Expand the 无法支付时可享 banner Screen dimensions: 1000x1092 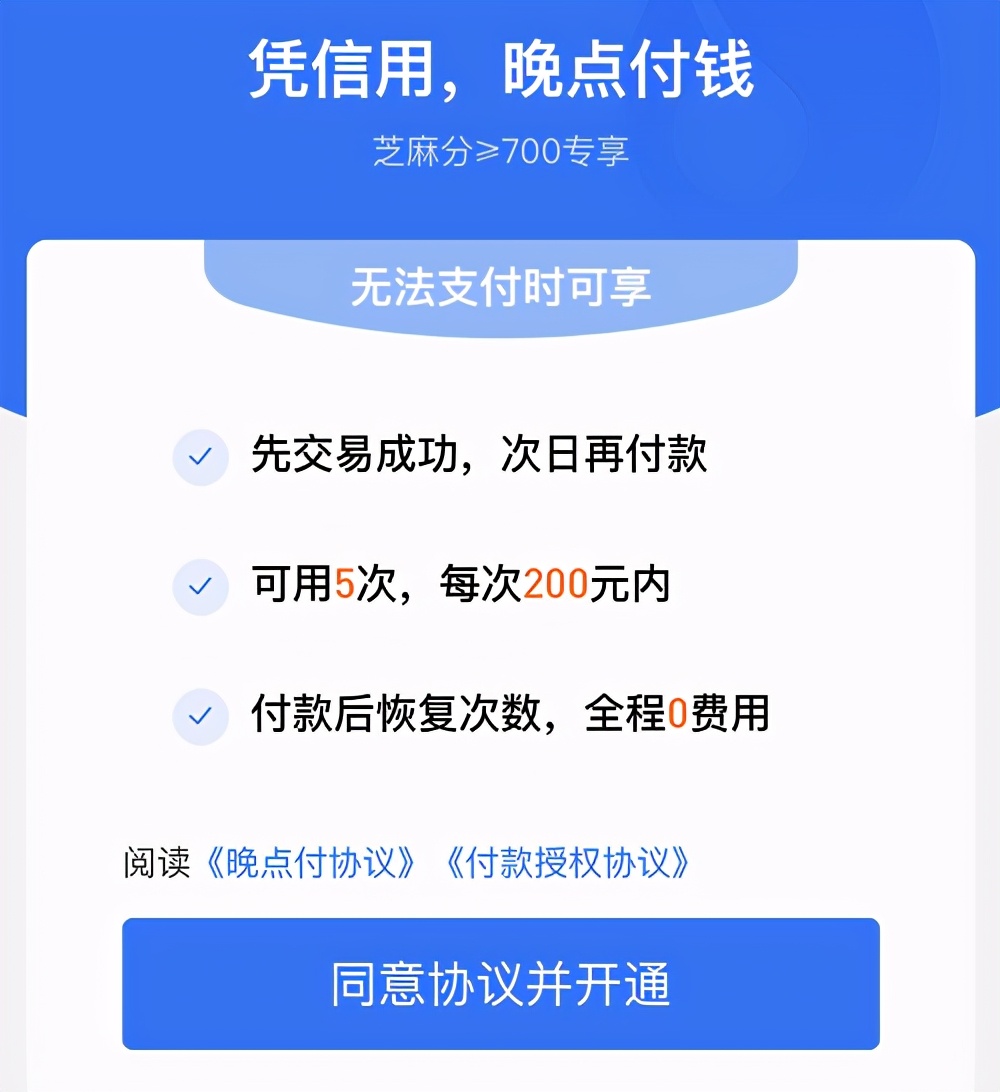pos(500,286)
